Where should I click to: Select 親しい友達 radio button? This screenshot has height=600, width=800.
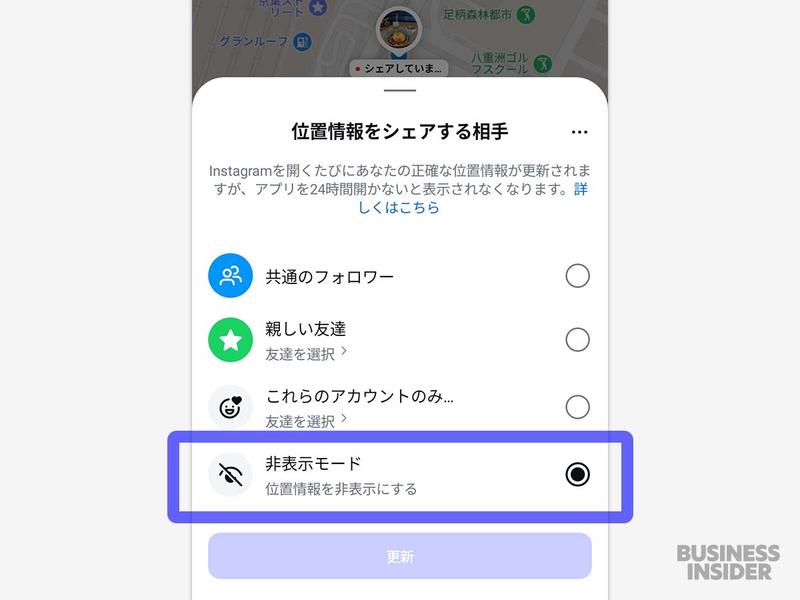tap(577, 340)
